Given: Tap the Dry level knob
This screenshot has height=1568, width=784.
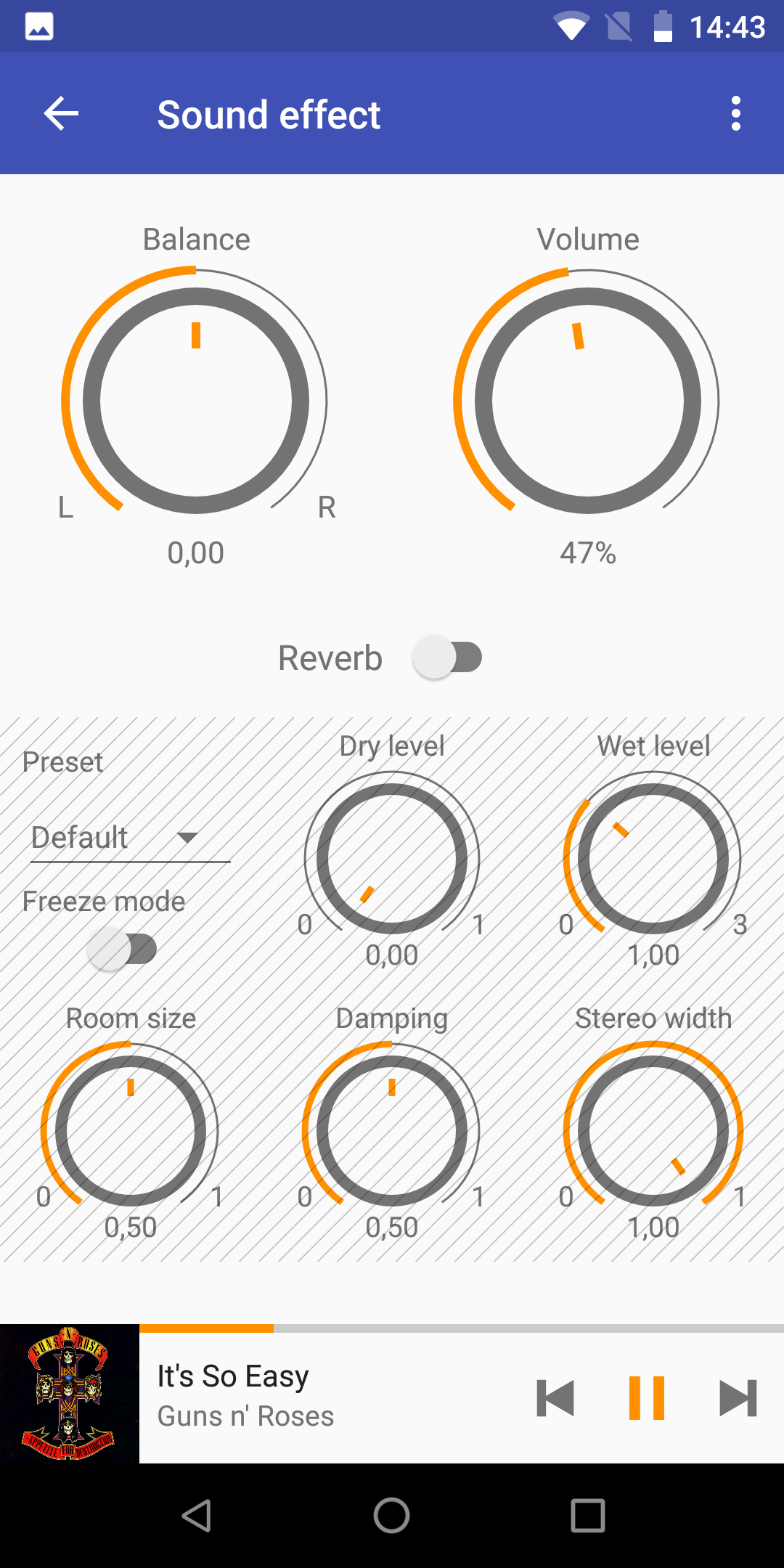Looking at the screenshot, I should coord(392,858).
